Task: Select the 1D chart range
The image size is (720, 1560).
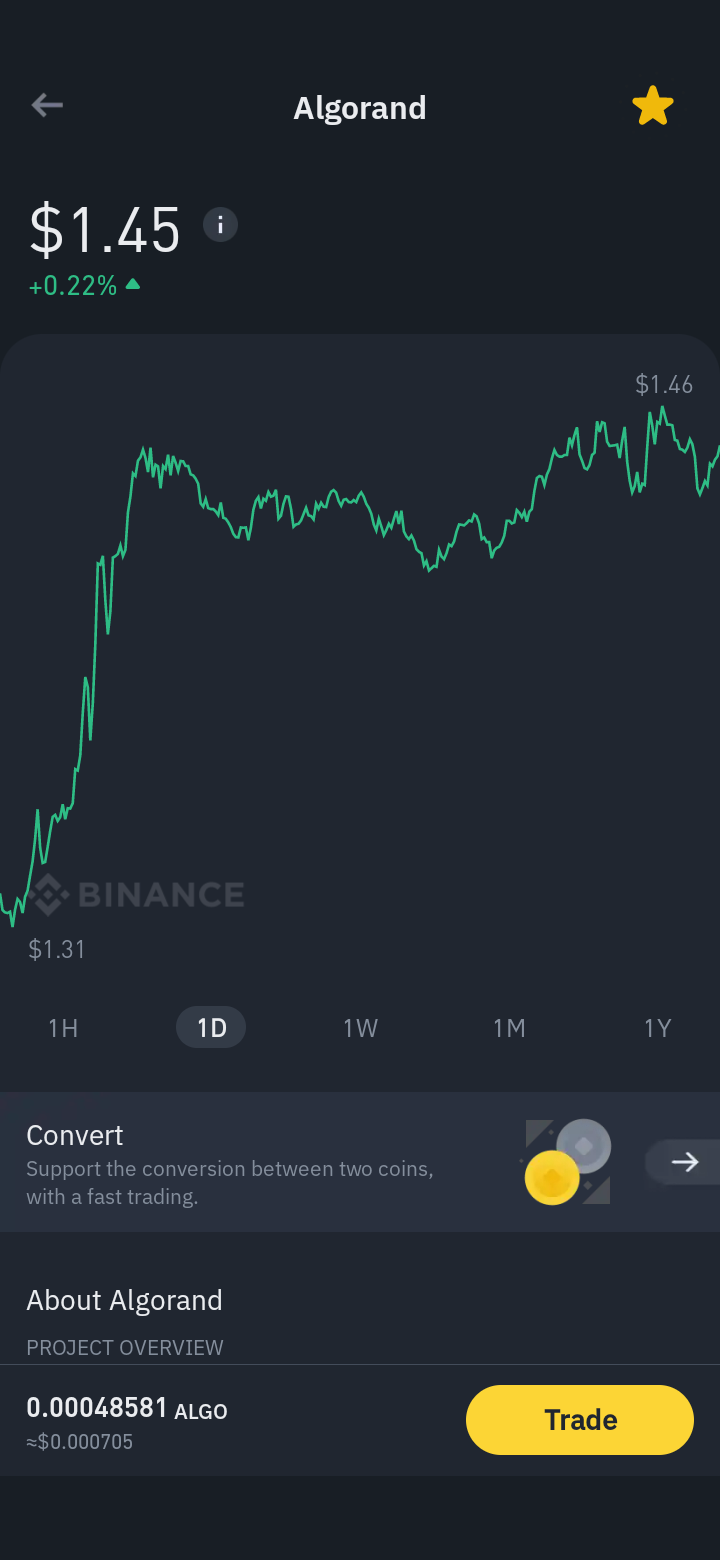Action: pyautogui.click(x=211, y=1027)
